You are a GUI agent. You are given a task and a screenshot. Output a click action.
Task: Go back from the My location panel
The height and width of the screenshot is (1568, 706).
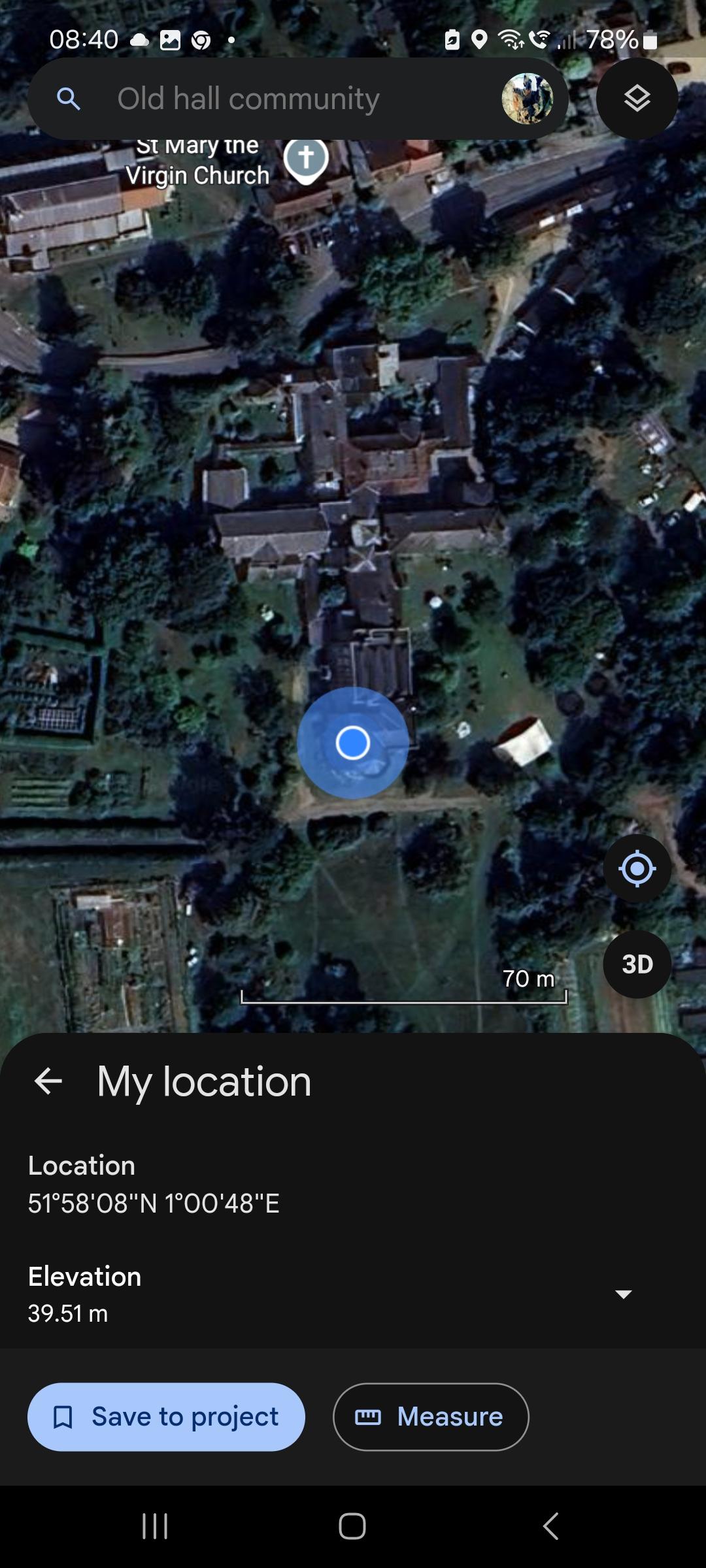click(x=48, y=1081)
